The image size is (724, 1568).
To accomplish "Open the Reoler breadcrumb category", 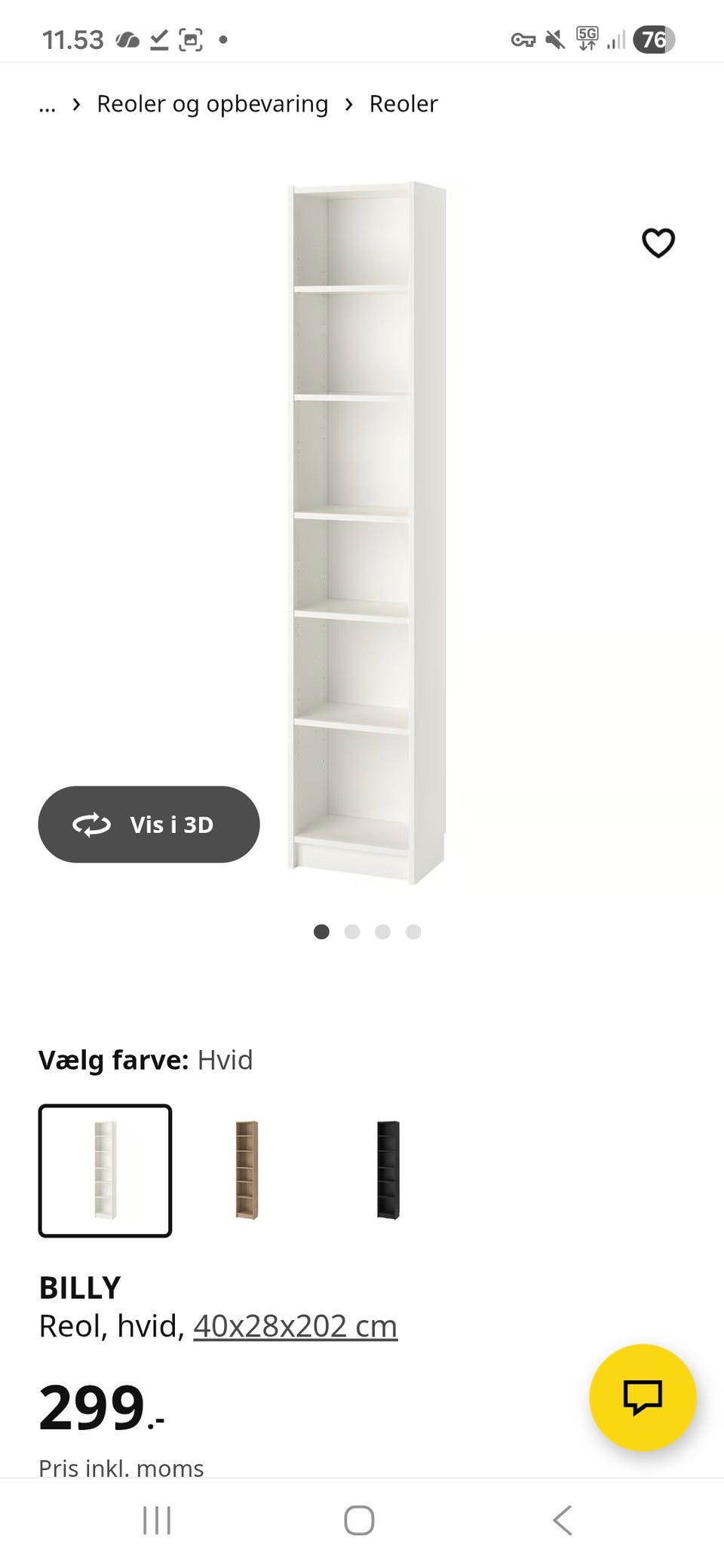I will 403,104.
